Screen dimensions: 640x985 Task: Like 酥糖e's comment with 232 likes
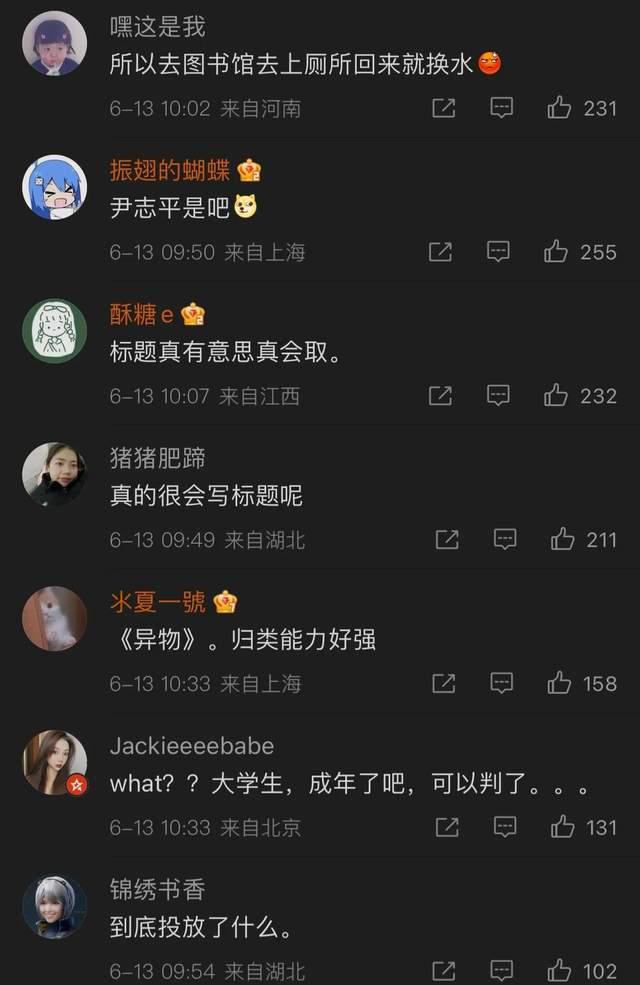click(x=556, y=396)
